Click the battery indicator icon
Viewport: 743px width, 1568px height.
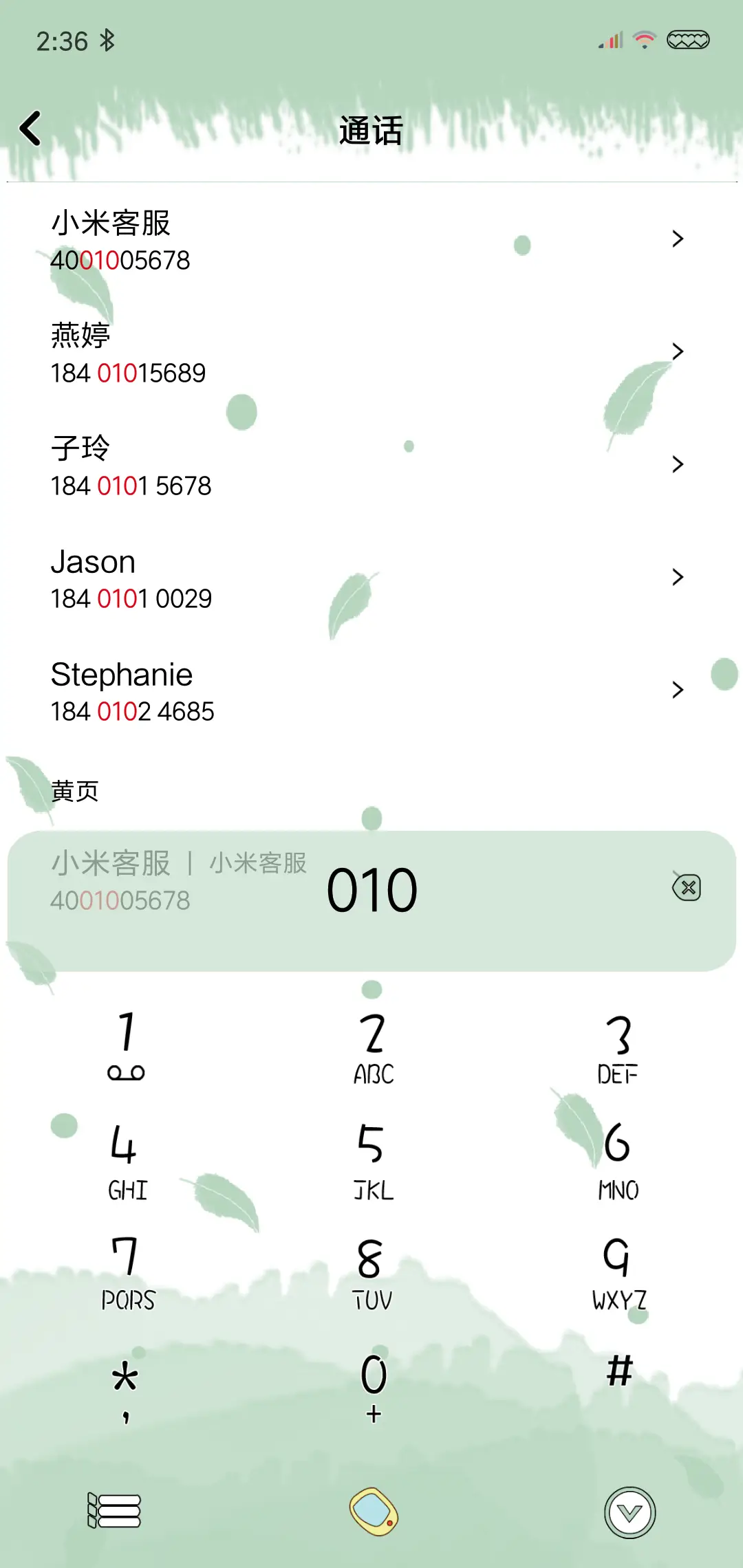pyautogui.click(x=690, y=39)
